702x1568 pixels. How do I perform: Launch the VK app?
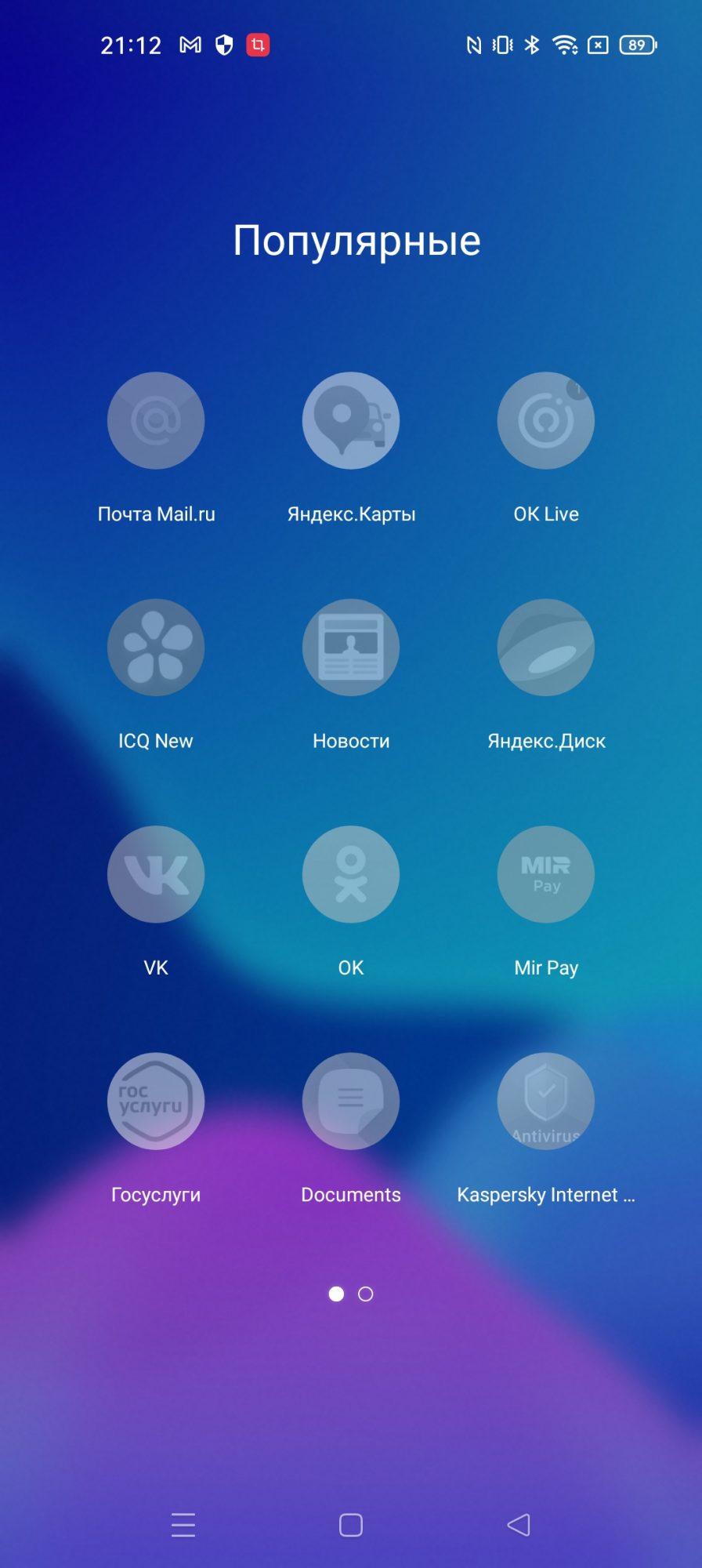coord(156,874)
